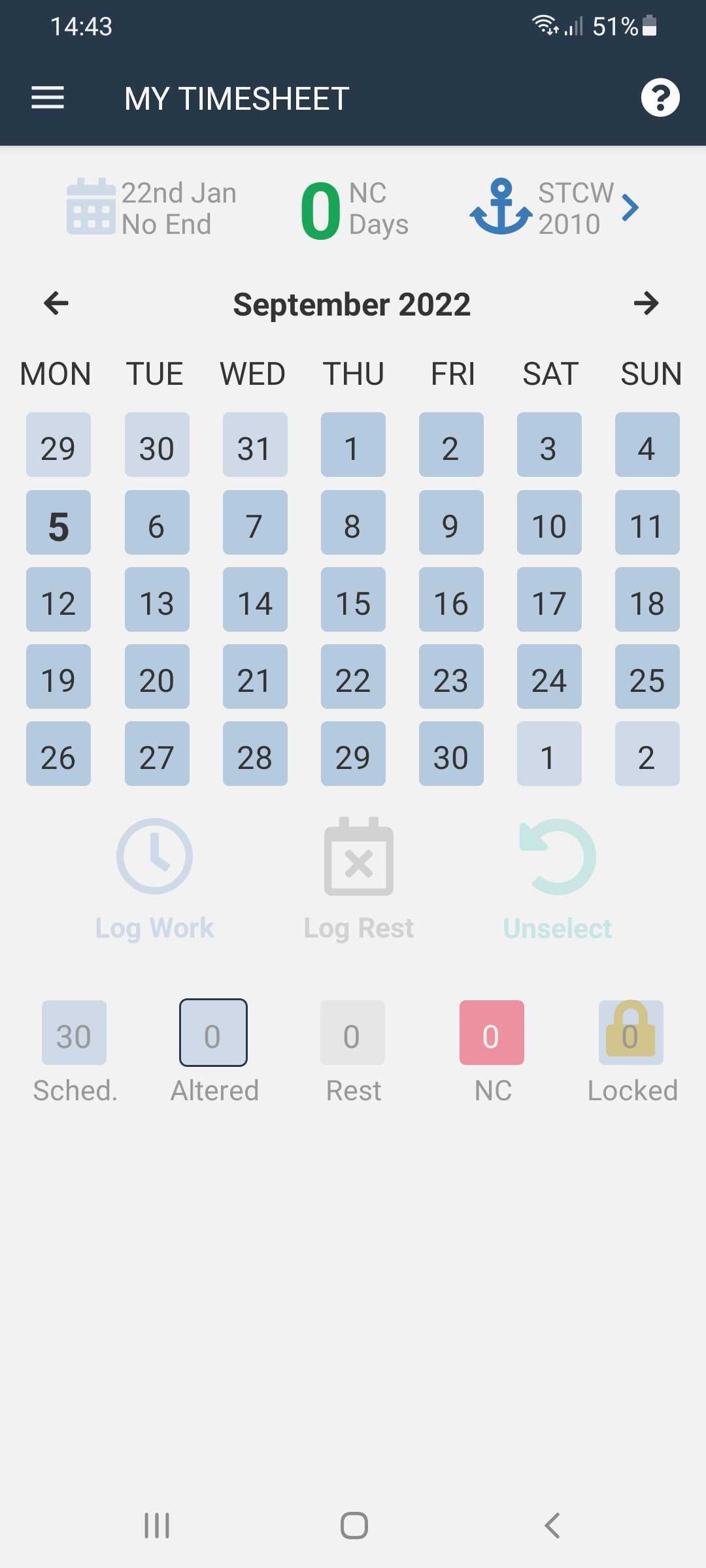The height and width of the screenshot is (1568, 706).
Task: Tap Unselect to clear selection
Action: [x=557, y=879]
